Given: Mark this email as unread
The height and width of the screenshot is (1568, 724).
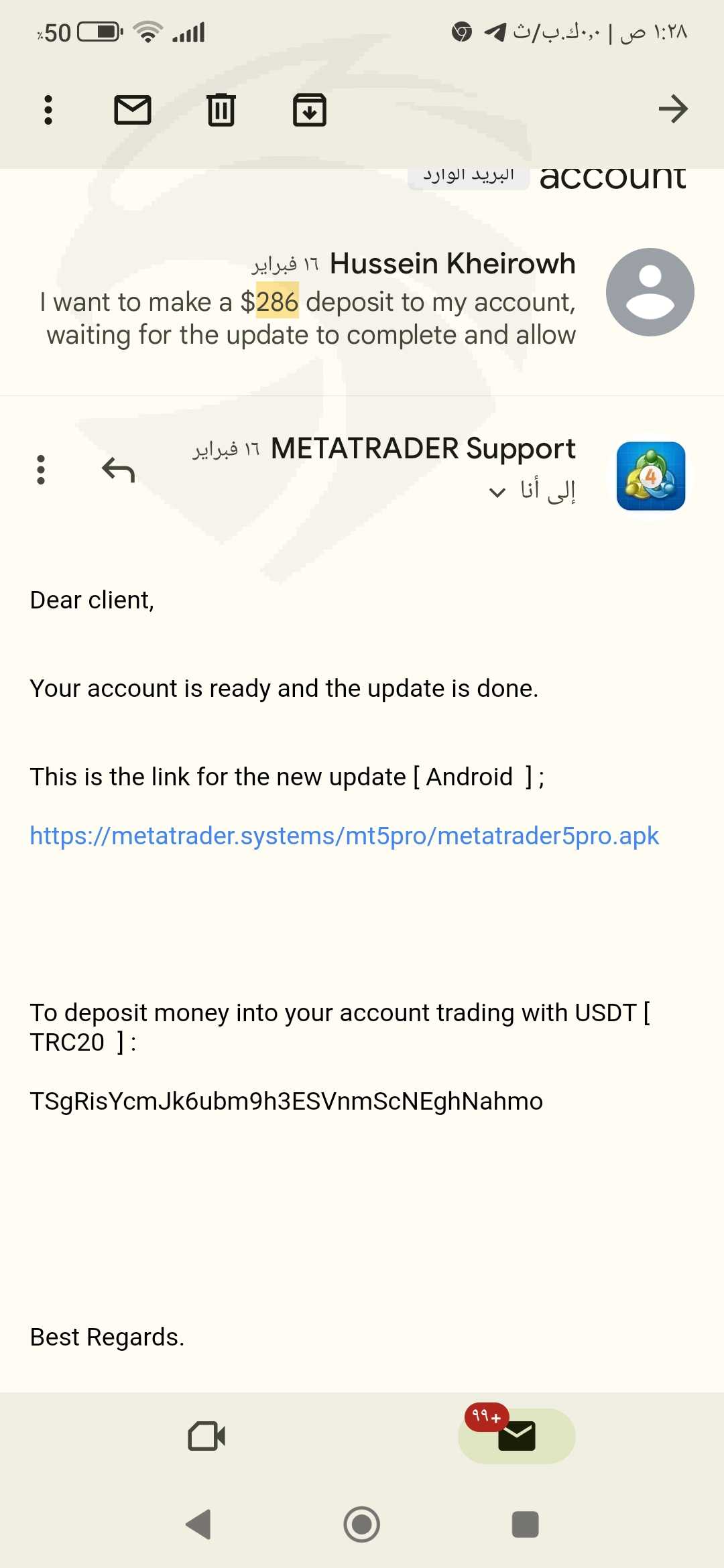Looking at the screenshot, I should (133, 110).
